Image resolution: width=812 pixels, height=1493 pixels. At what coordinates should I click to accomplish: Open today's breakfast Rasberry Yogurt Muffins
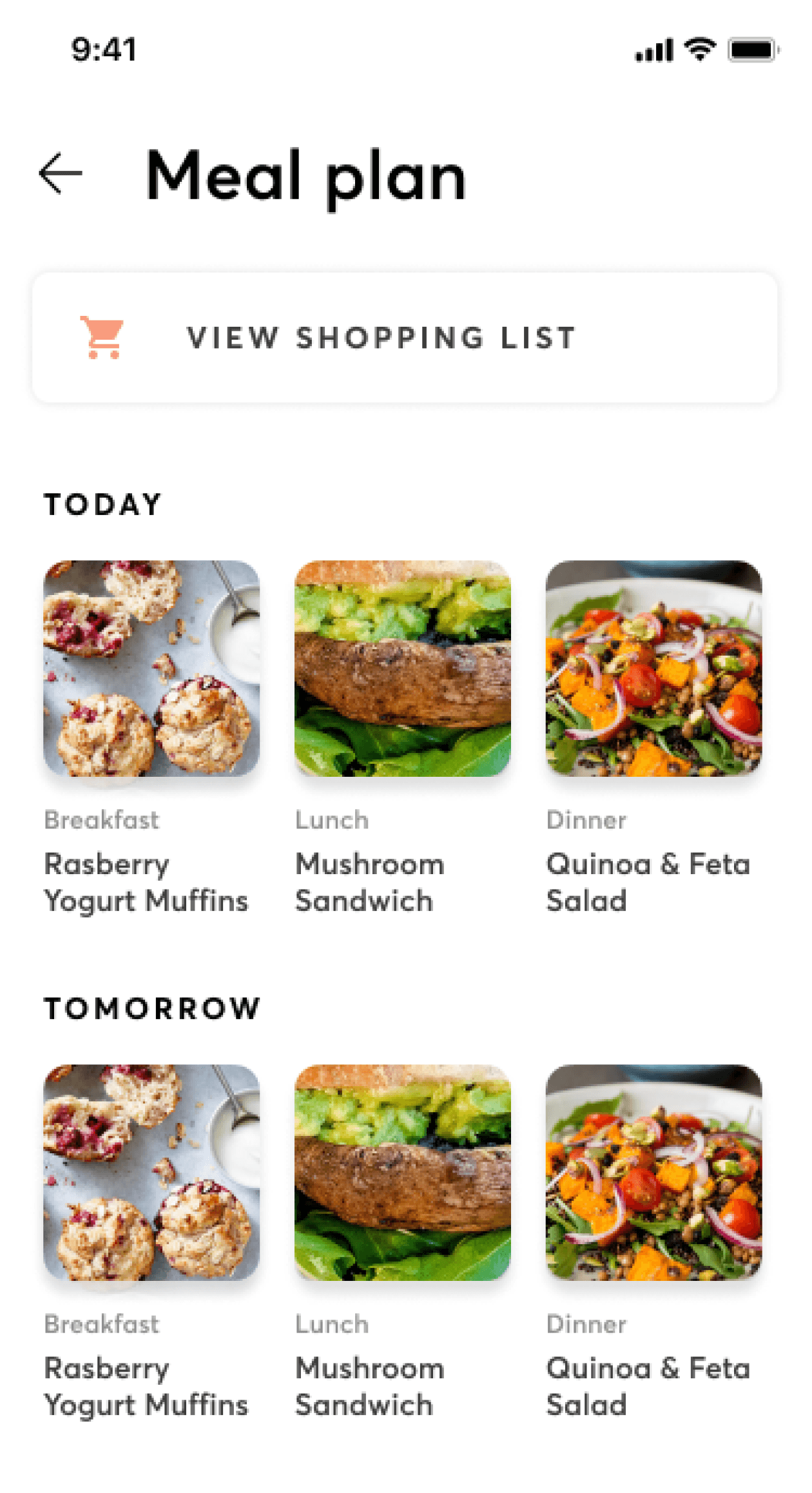click(x=151, y=668)
